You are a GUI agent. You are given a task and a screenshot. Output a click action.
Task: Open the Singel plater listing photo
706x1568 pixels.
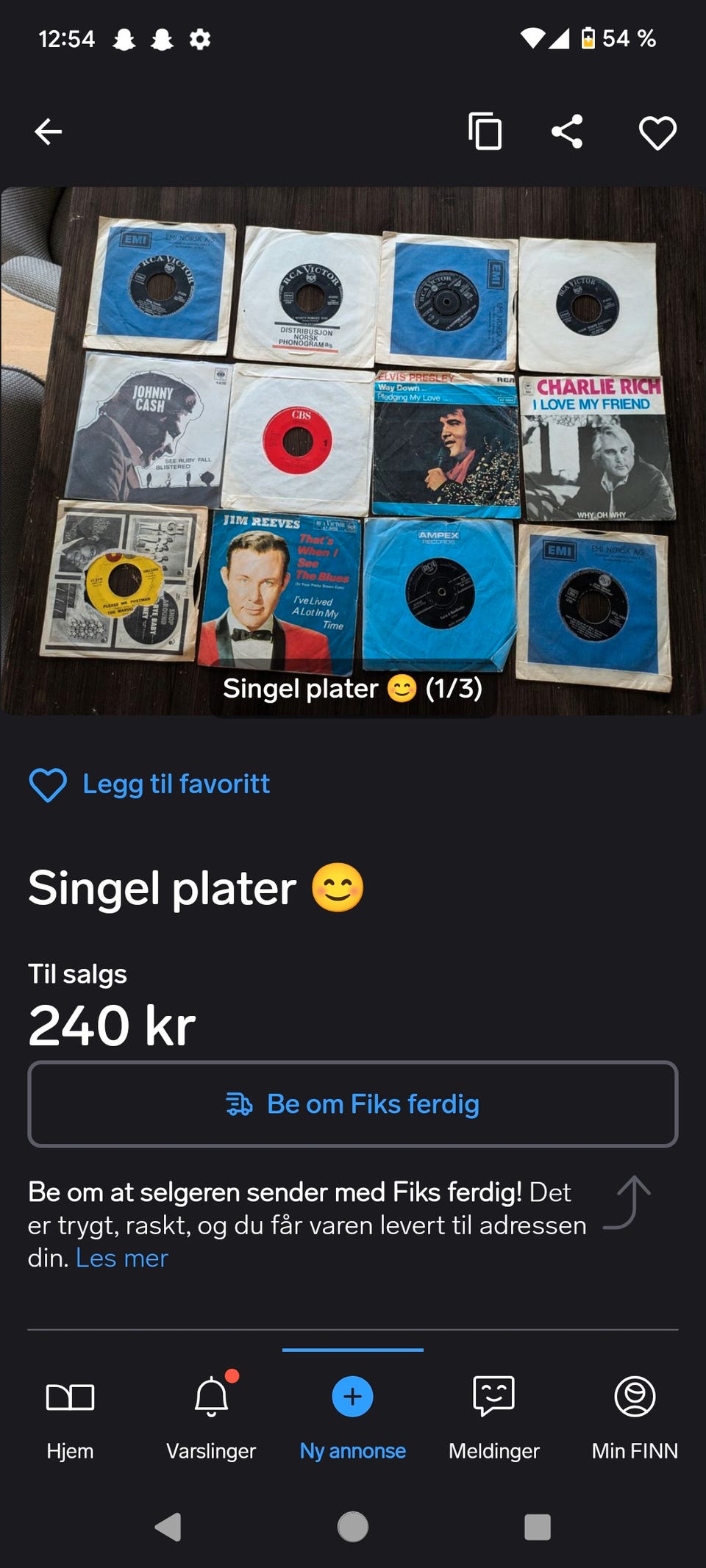pyautogui.click(x=353, y=450)
